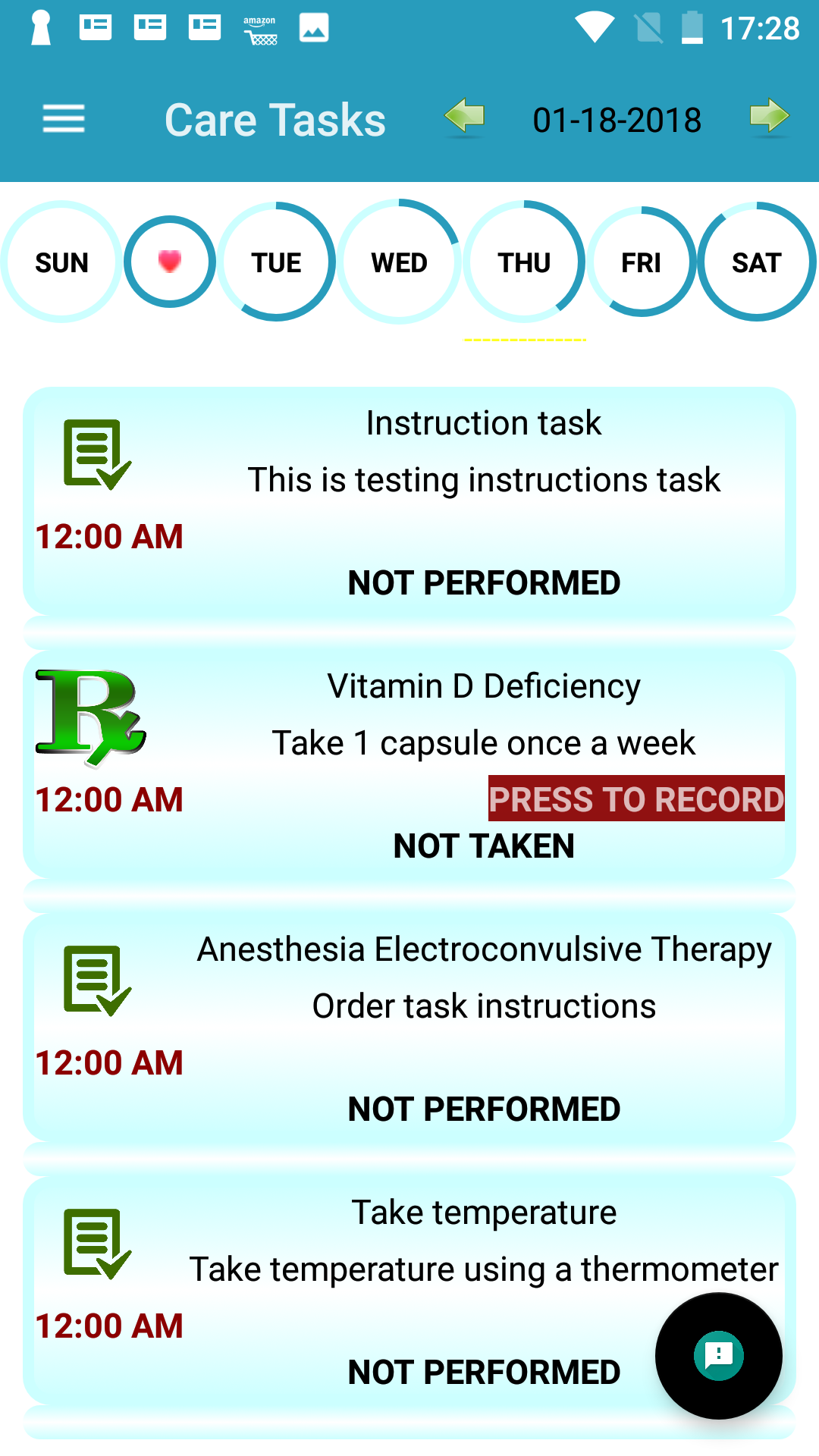Image resolution: width=819 pixels, height=1456 pixels.
Task: Tap the 12:00 AM time on Vitamin D task
Action: [x=109, y=800]
